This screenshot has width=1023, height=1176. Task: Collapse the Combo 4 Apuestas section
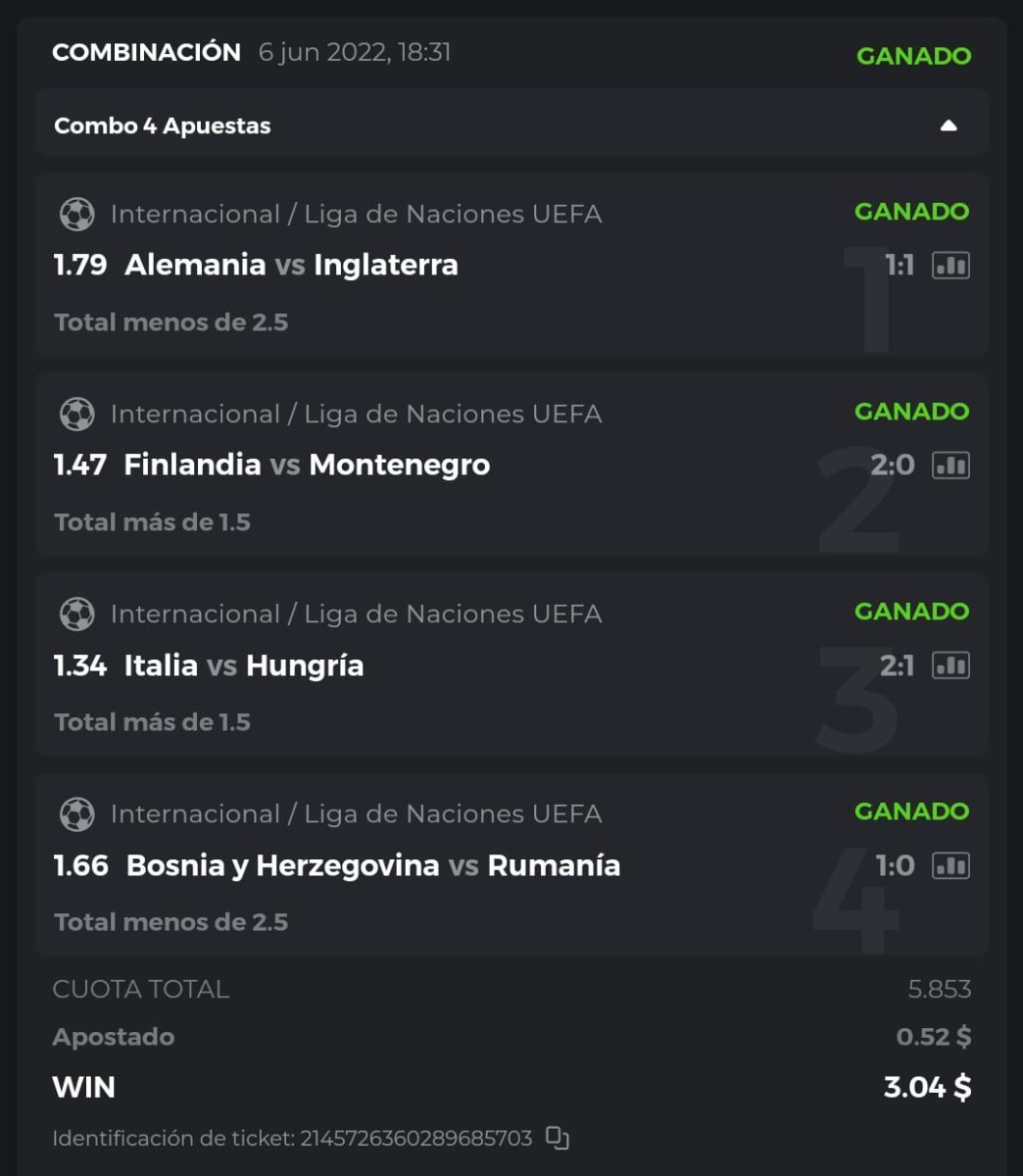click(x=948, y=125)
